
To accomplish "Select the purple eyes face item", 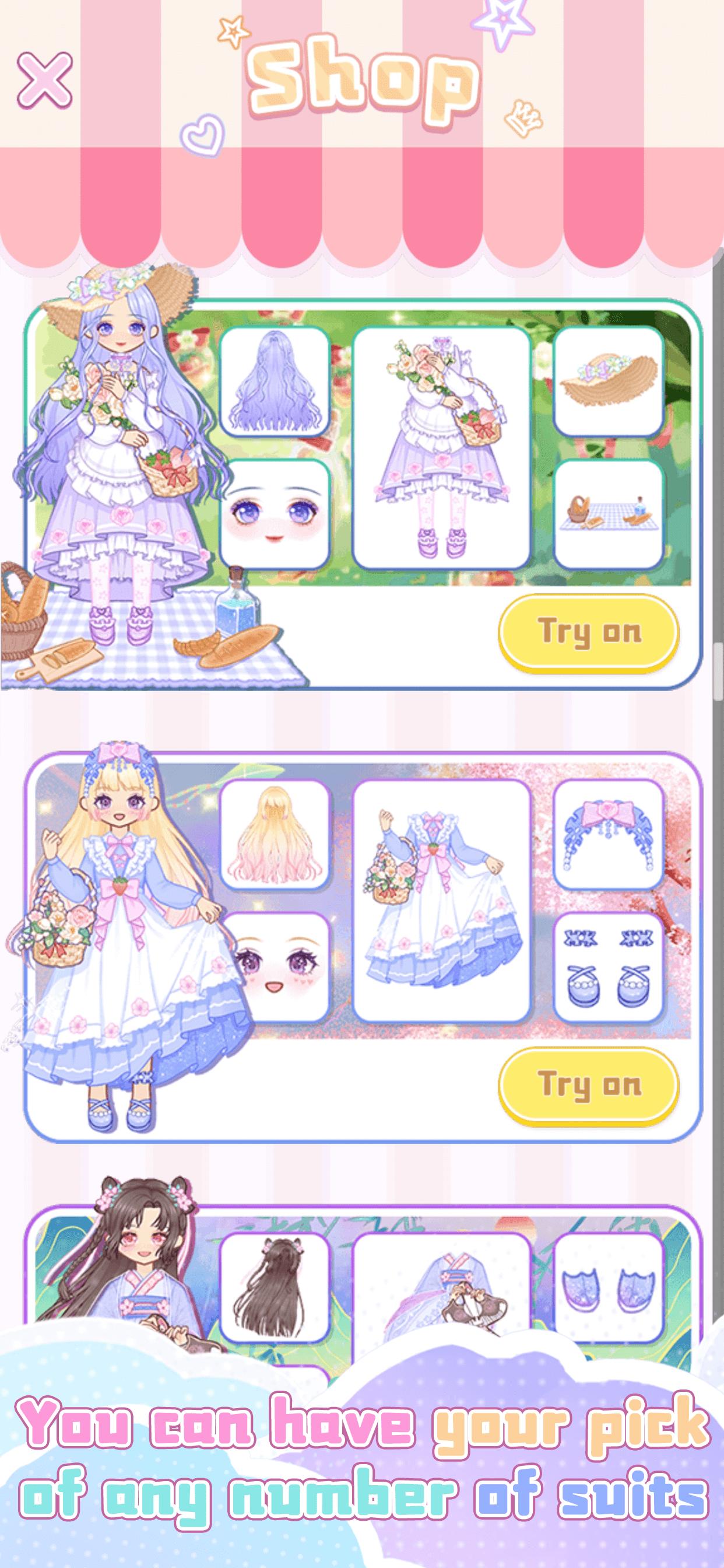I will [x=275, y=515].
